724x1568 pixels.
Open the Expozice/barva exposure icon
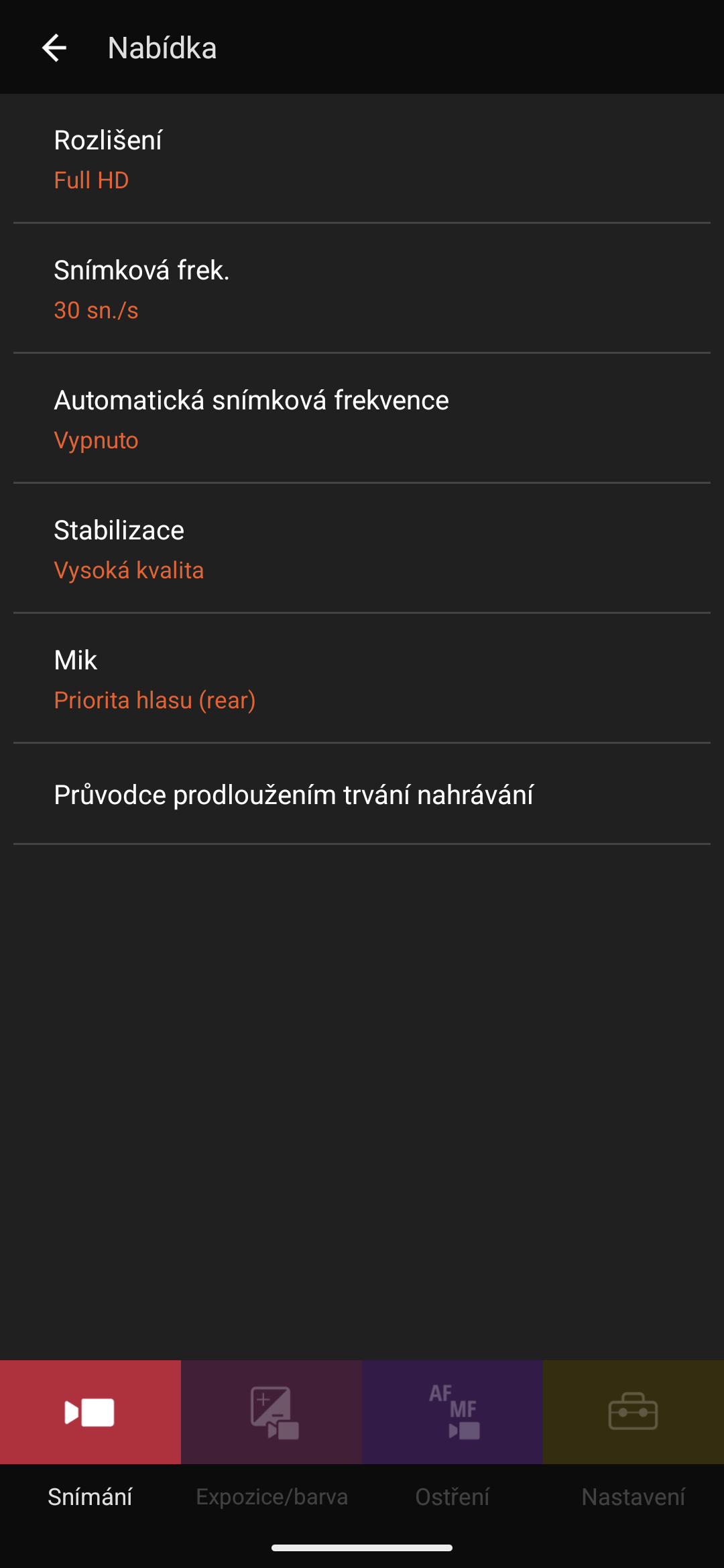(271, 1411)
